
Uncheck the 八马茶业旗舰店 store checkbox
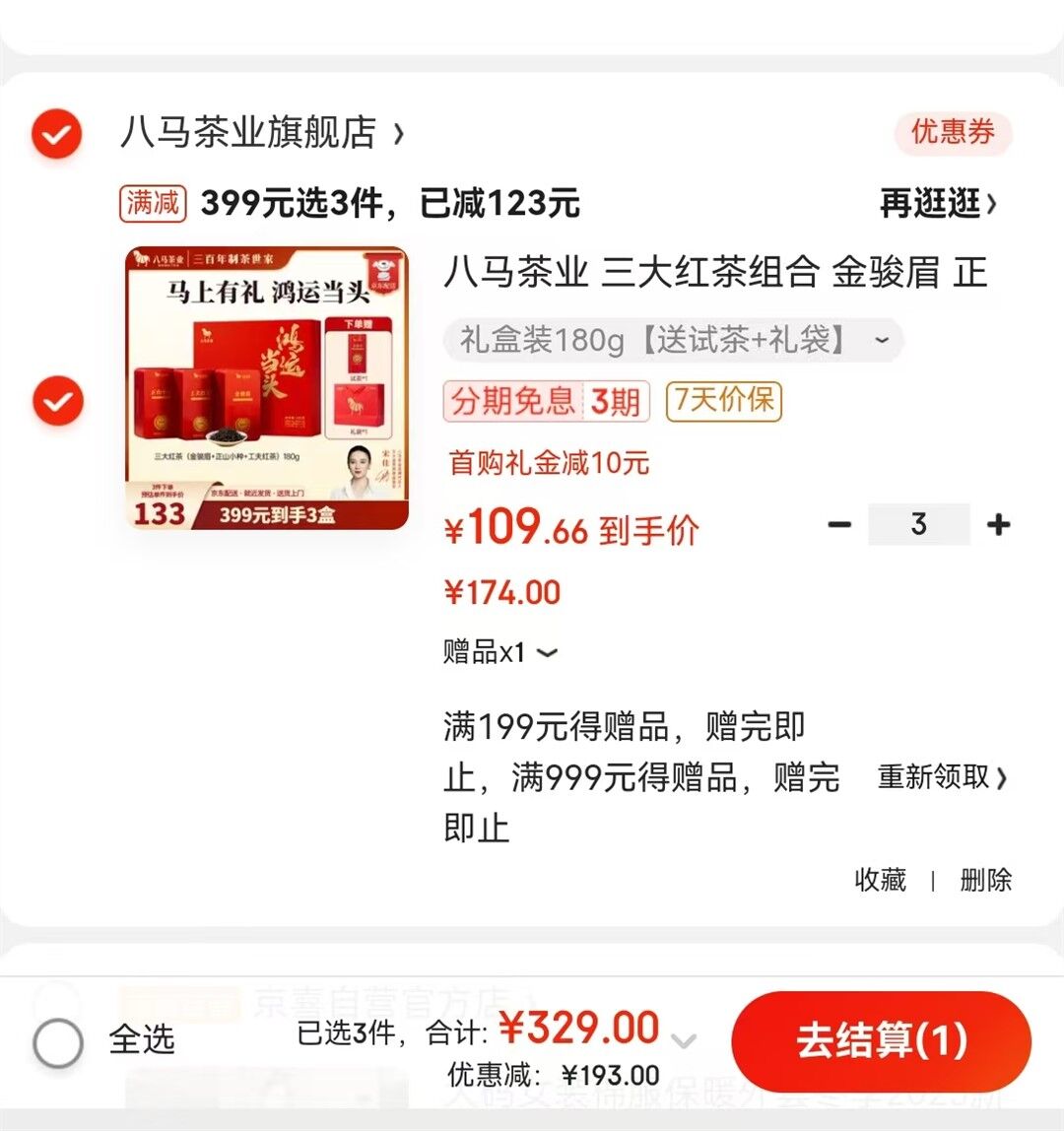coord(56,133)
